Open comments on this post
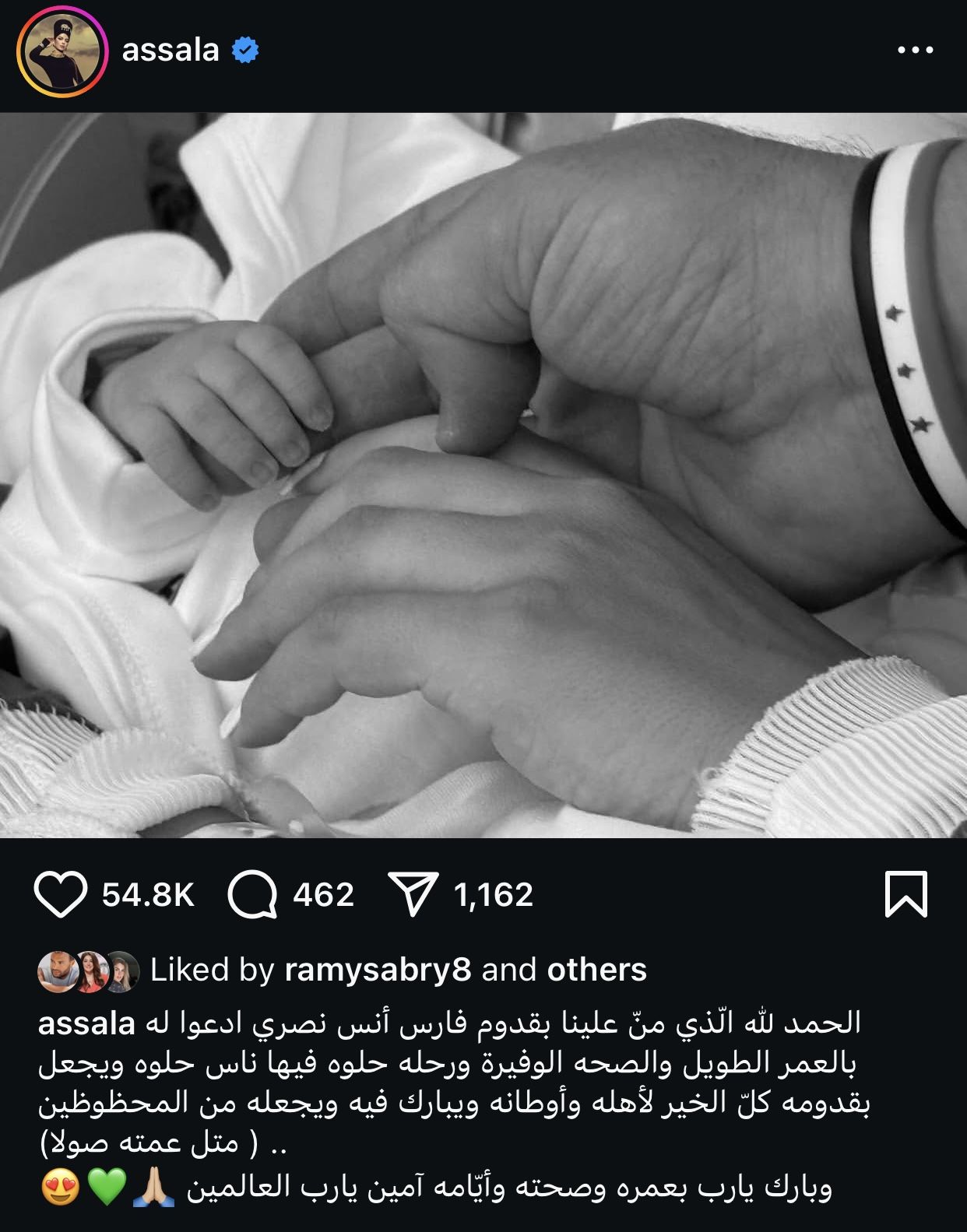This screenshot has height=1232, width=967. tap(252, 895)
